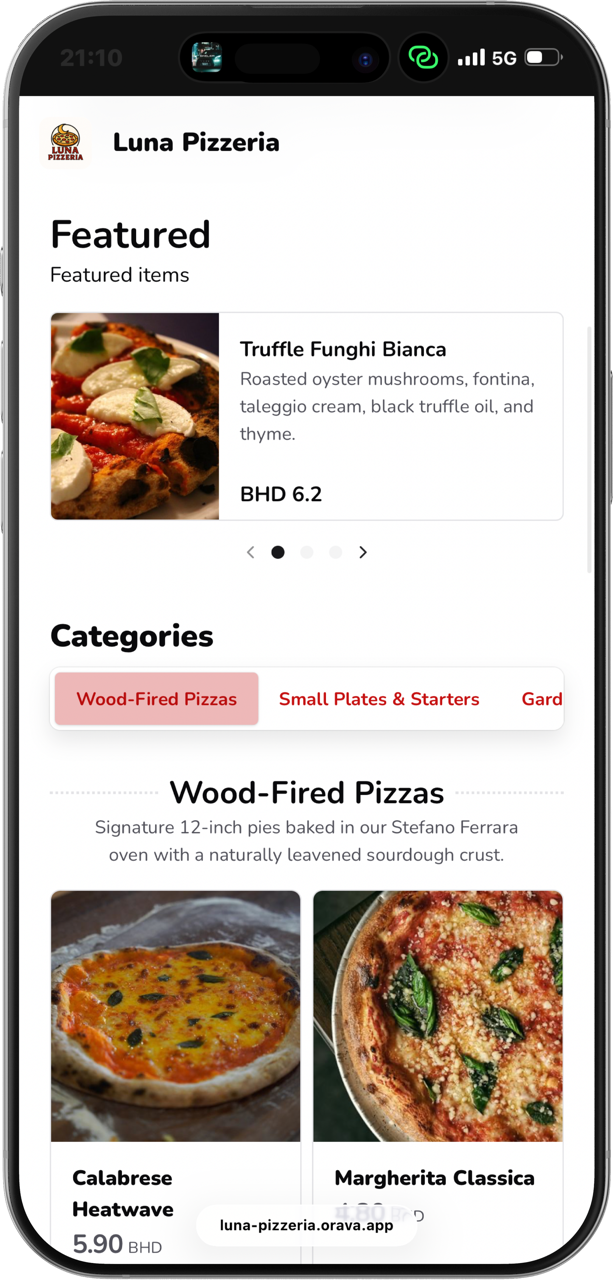Go to the next featured item
Image resolution: width=613 pixels, height=1280 pixels.
363,552
